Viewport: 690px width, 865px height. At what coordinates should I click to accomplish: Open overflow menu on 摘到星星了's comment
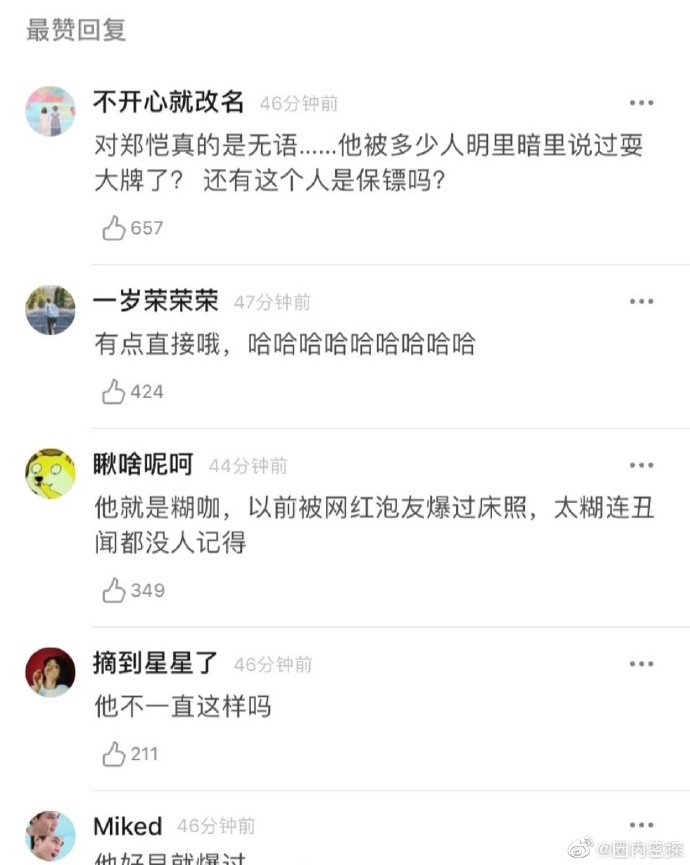(x=641, y=664)
